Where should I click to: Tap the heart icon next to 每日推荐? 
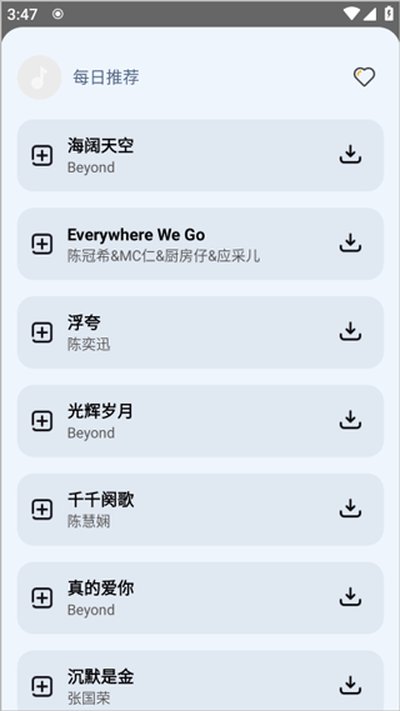(364, 77)
